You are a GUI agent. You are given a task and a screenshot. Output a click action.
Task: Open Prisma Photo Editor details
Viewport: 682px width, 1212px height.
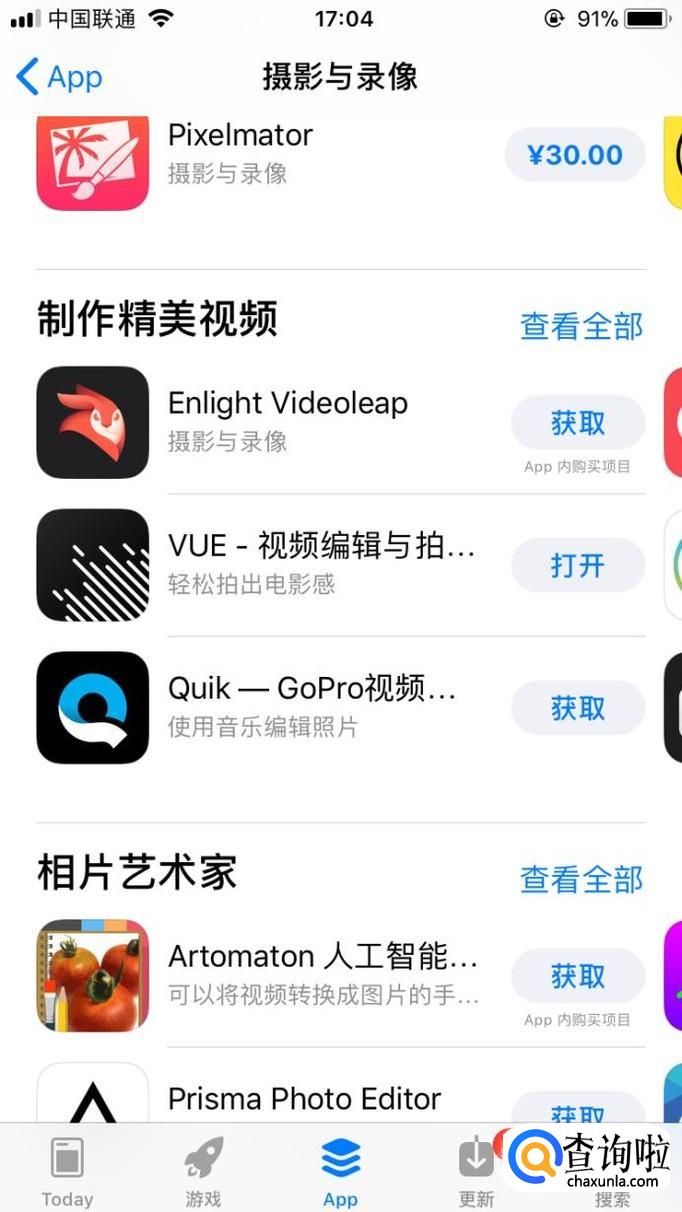(x=304, y=1098)
